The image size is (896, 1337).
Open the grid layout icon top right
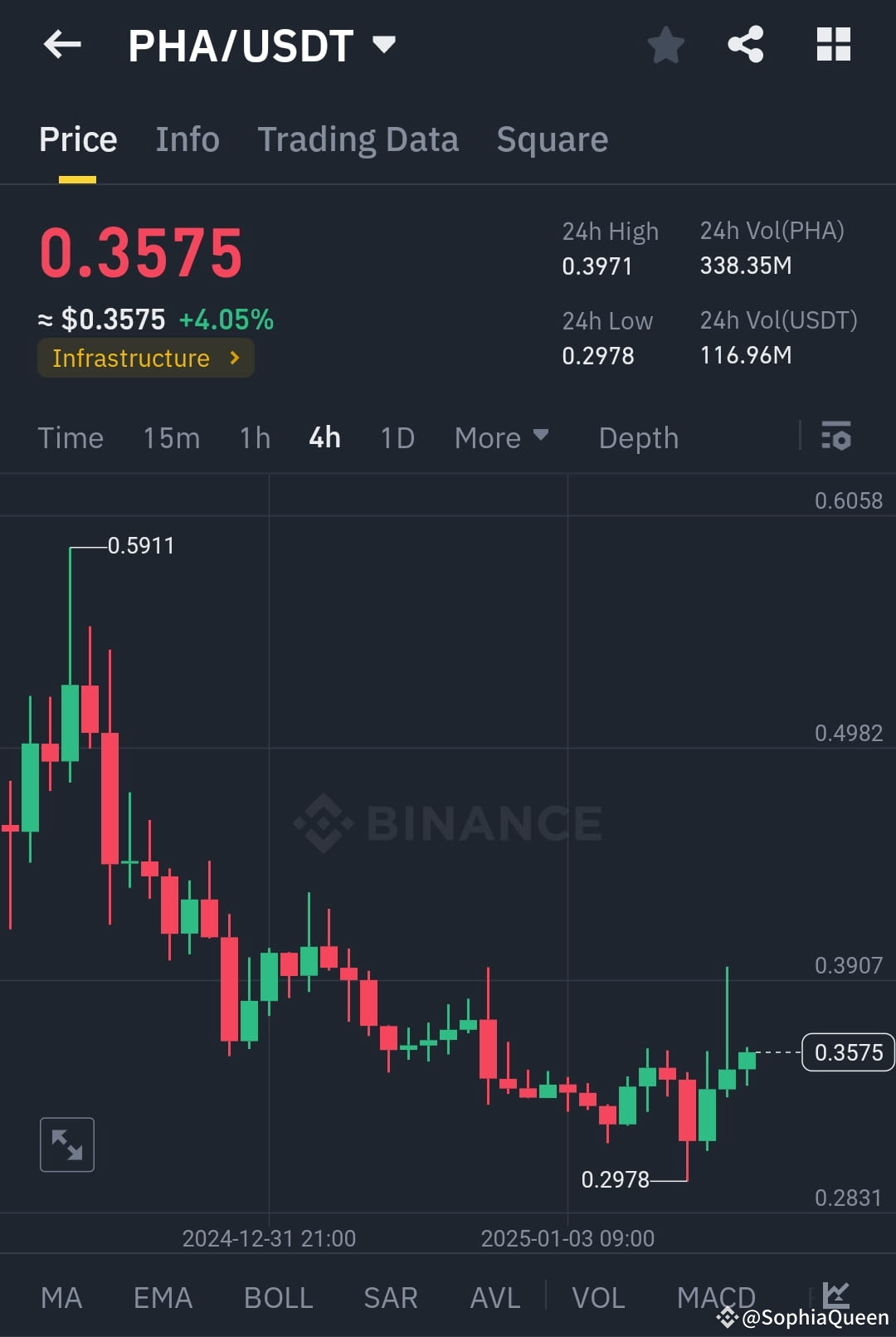[833, 46]
